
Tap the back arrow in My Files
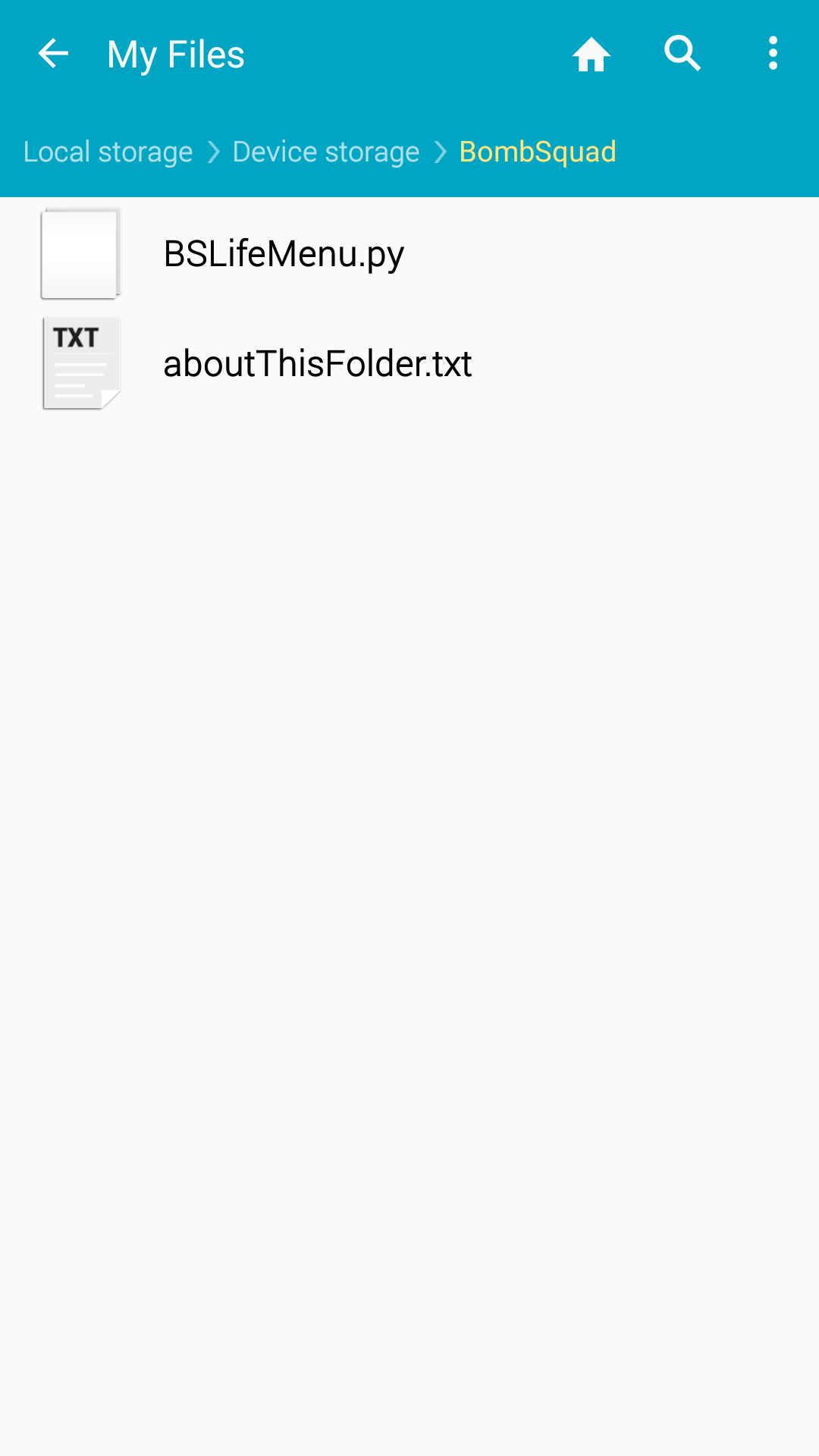[53, 54]
